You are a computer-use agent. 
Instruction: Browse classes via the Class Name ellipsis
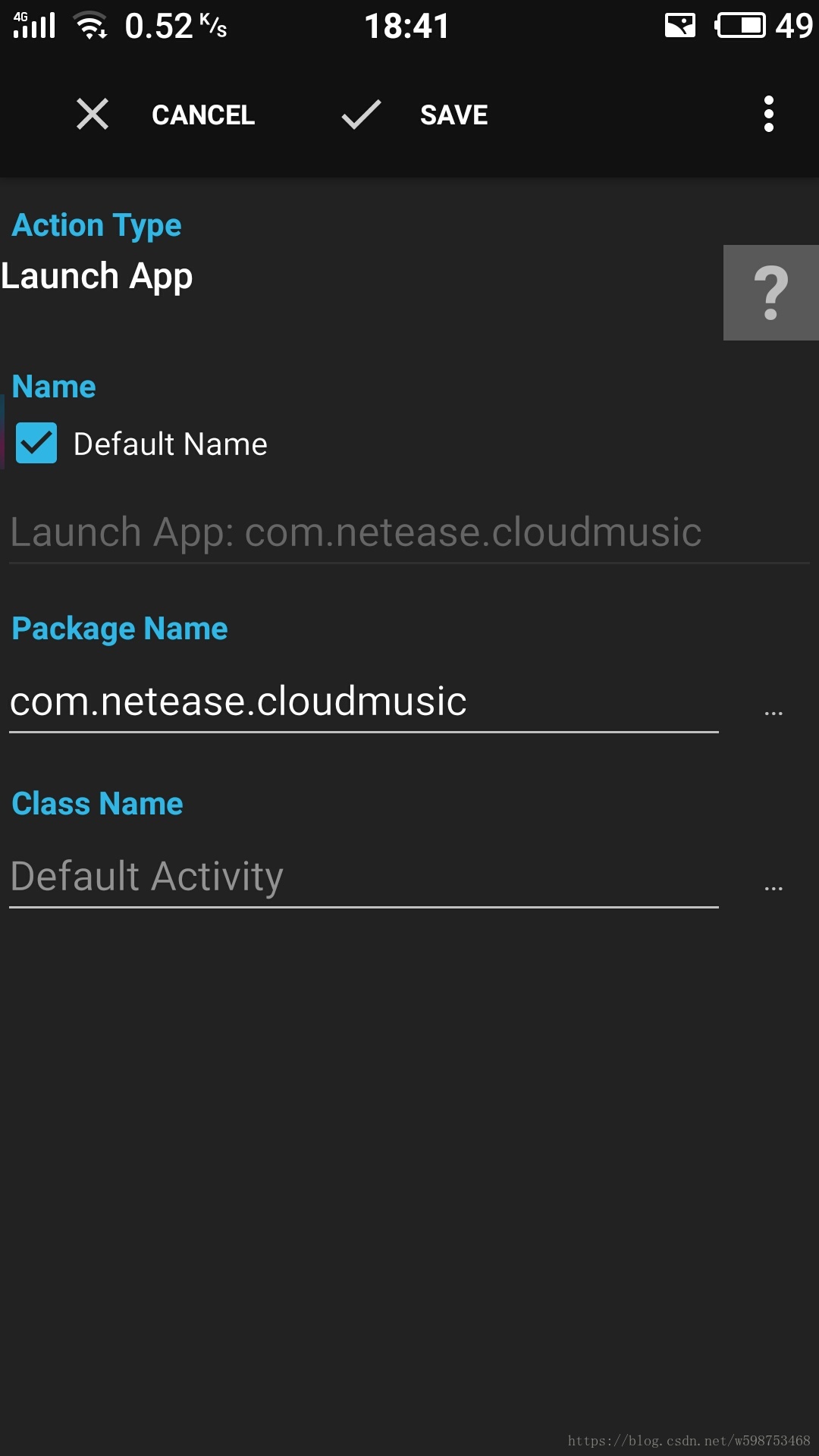(773, 887)
